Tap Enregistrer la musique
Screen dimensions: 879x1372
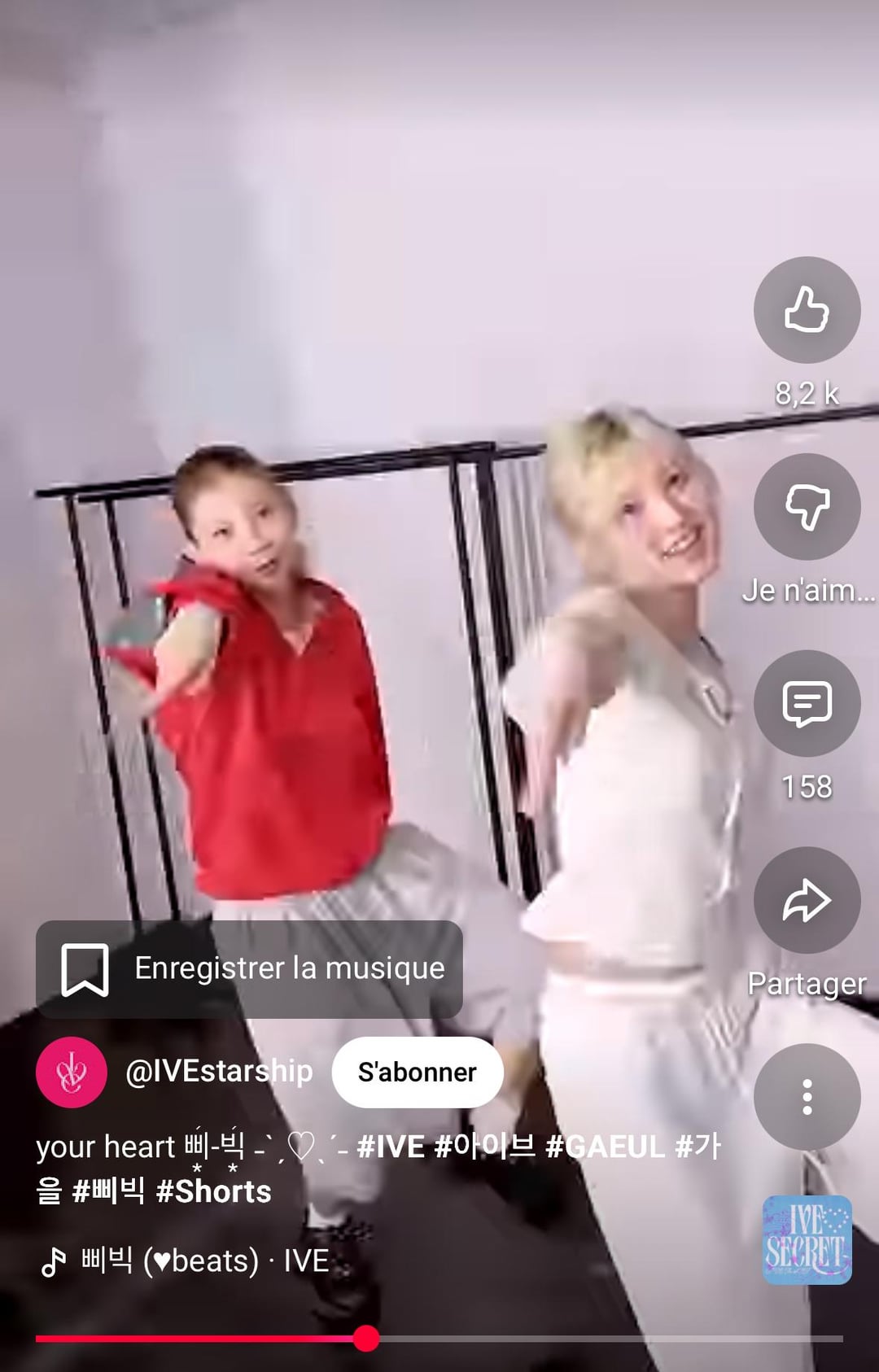(249, 969)
